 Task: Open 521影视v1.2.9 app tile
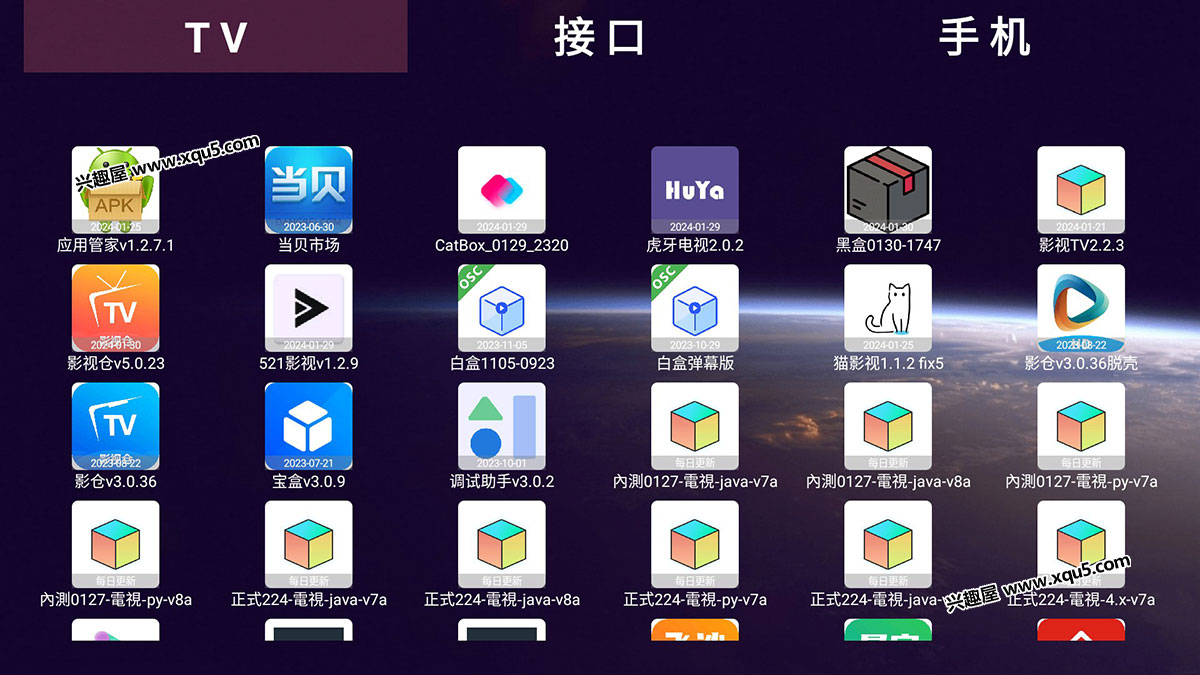[308, 308]
